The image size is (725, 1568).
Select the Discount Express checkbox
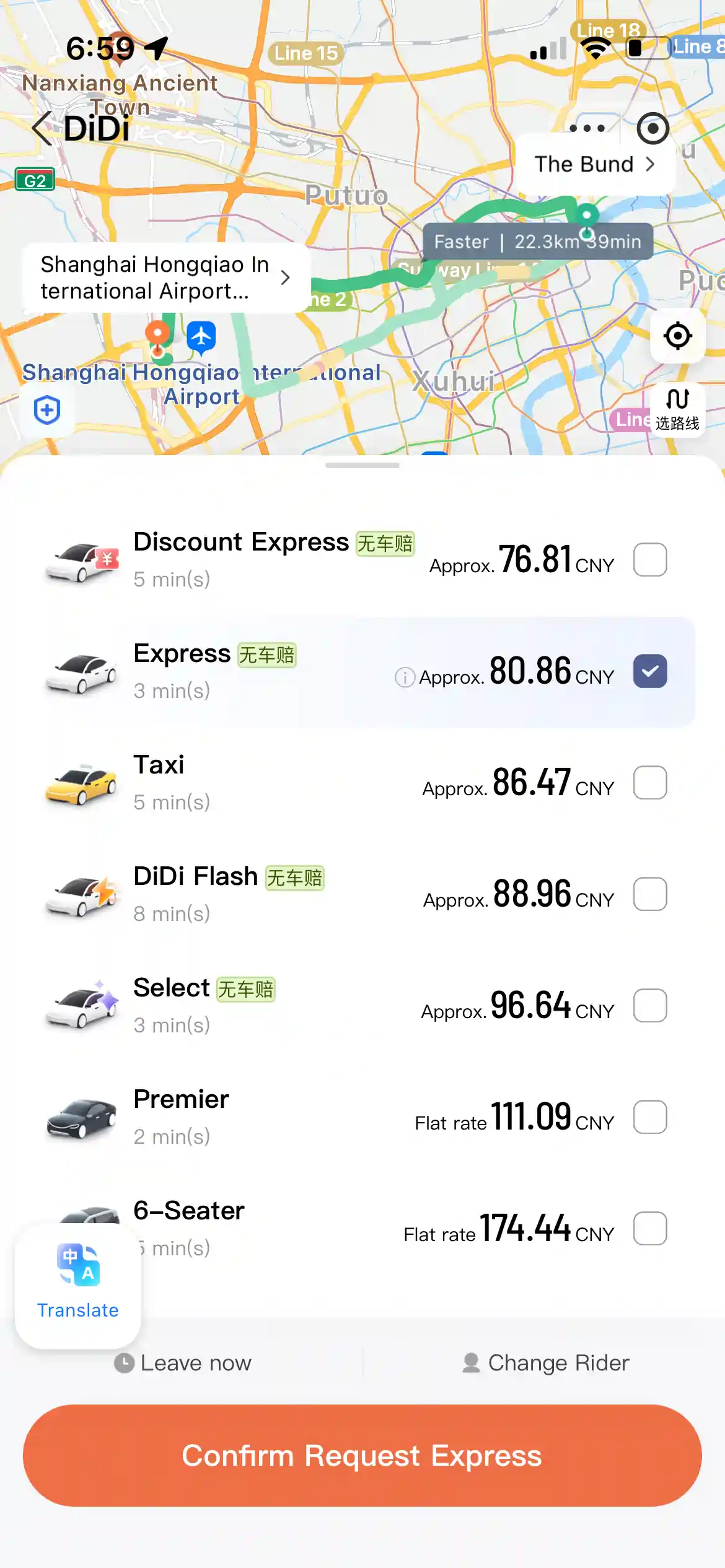pos(650,560)
